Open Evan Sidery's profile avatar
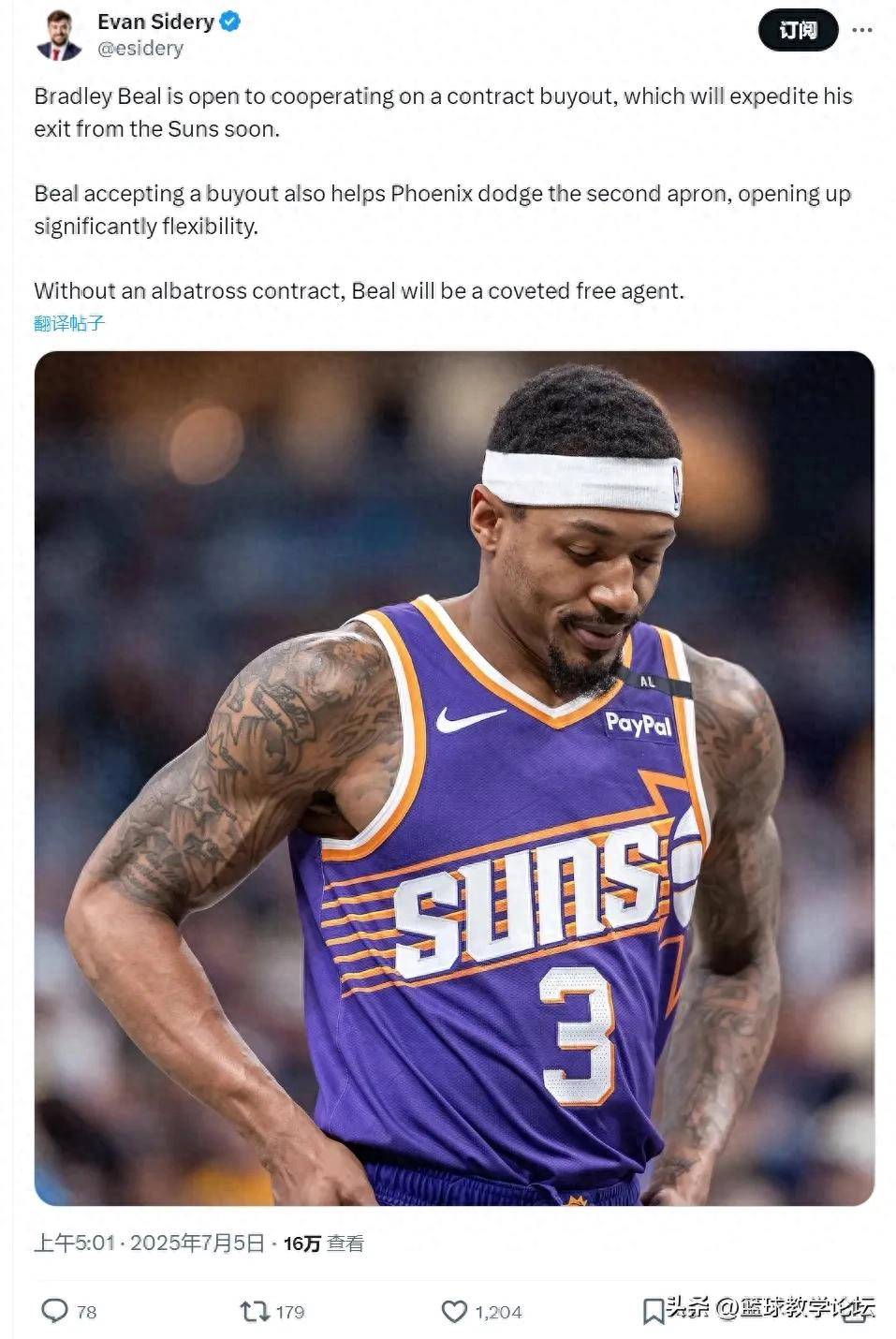This screenshot has width=896, height=1339. coord(59,36)
